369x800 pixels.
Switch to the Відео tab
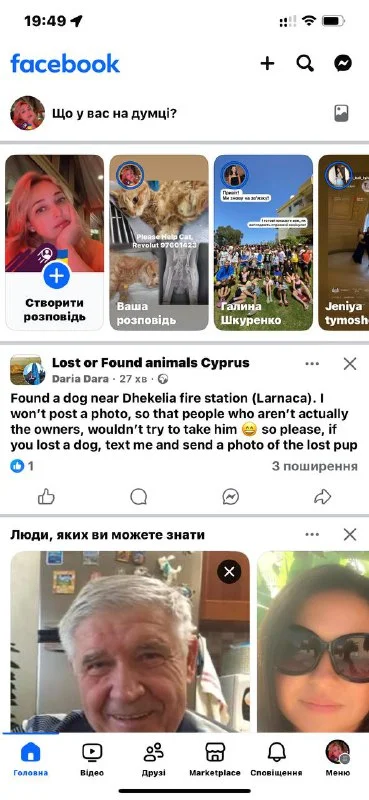92,759
